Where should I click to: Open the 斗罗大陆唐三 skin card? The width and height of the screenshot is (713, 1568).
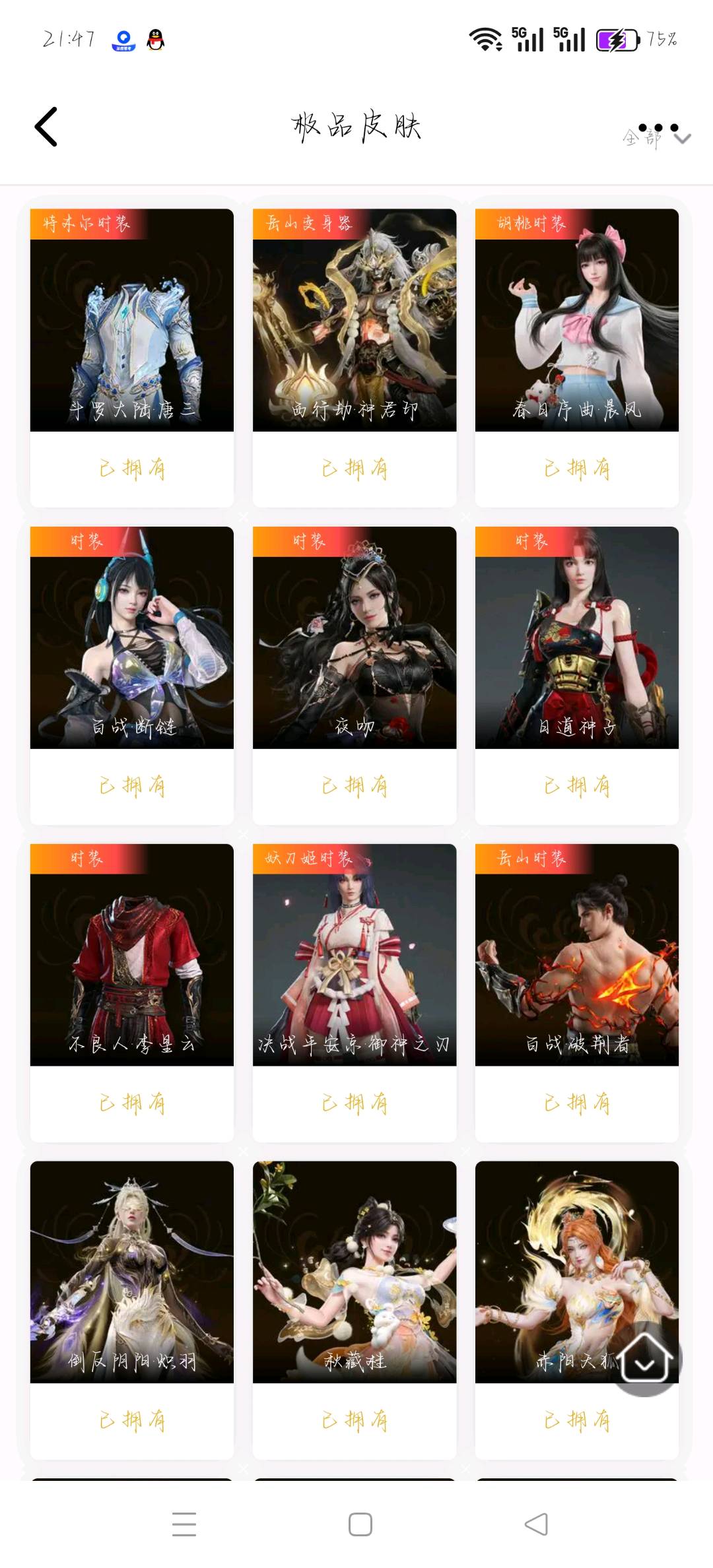coord(132,321)
